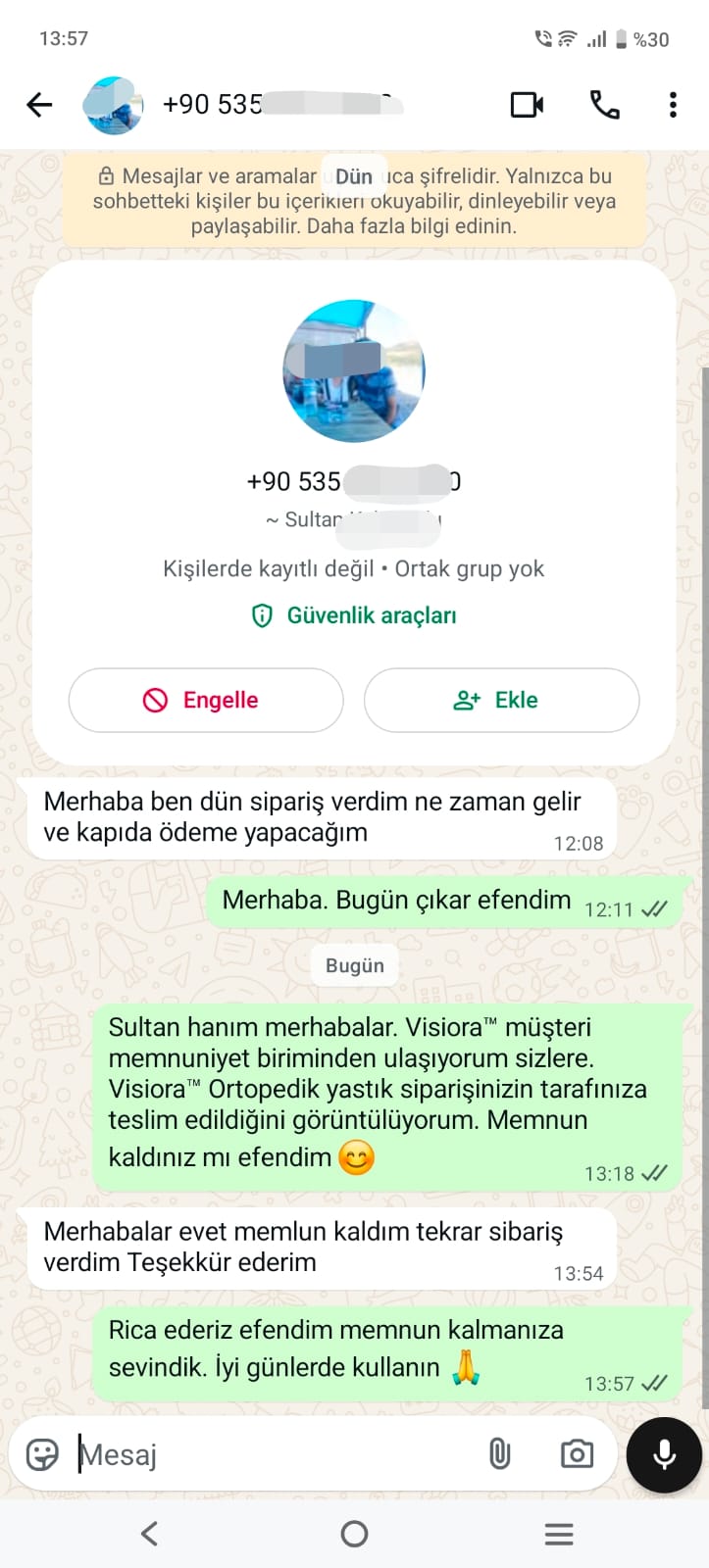The height and width of the screenshot is (1568, 709).
Task: Attach a file with the paperclip
Action: pos(499,1454)
